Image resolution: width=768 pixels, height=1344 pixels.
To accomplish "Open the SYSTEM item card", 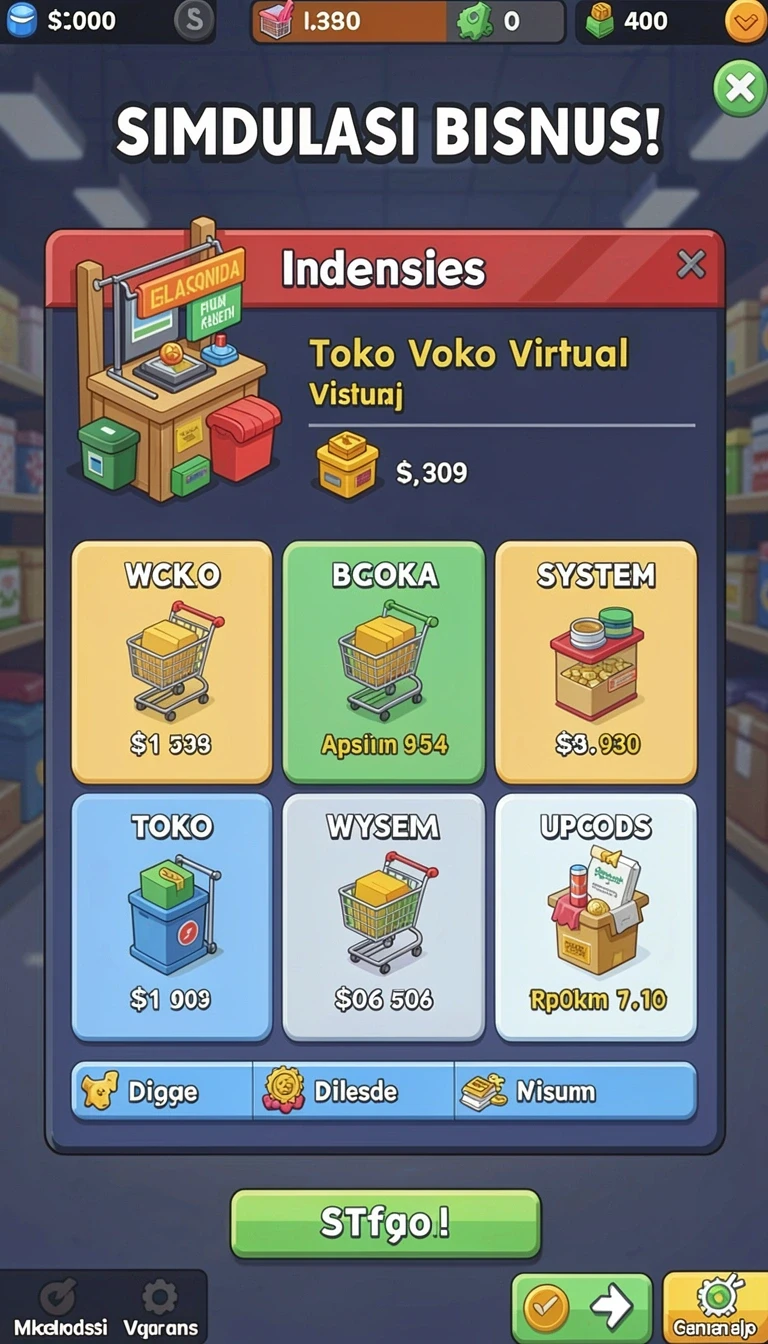I will pos(596,662).
